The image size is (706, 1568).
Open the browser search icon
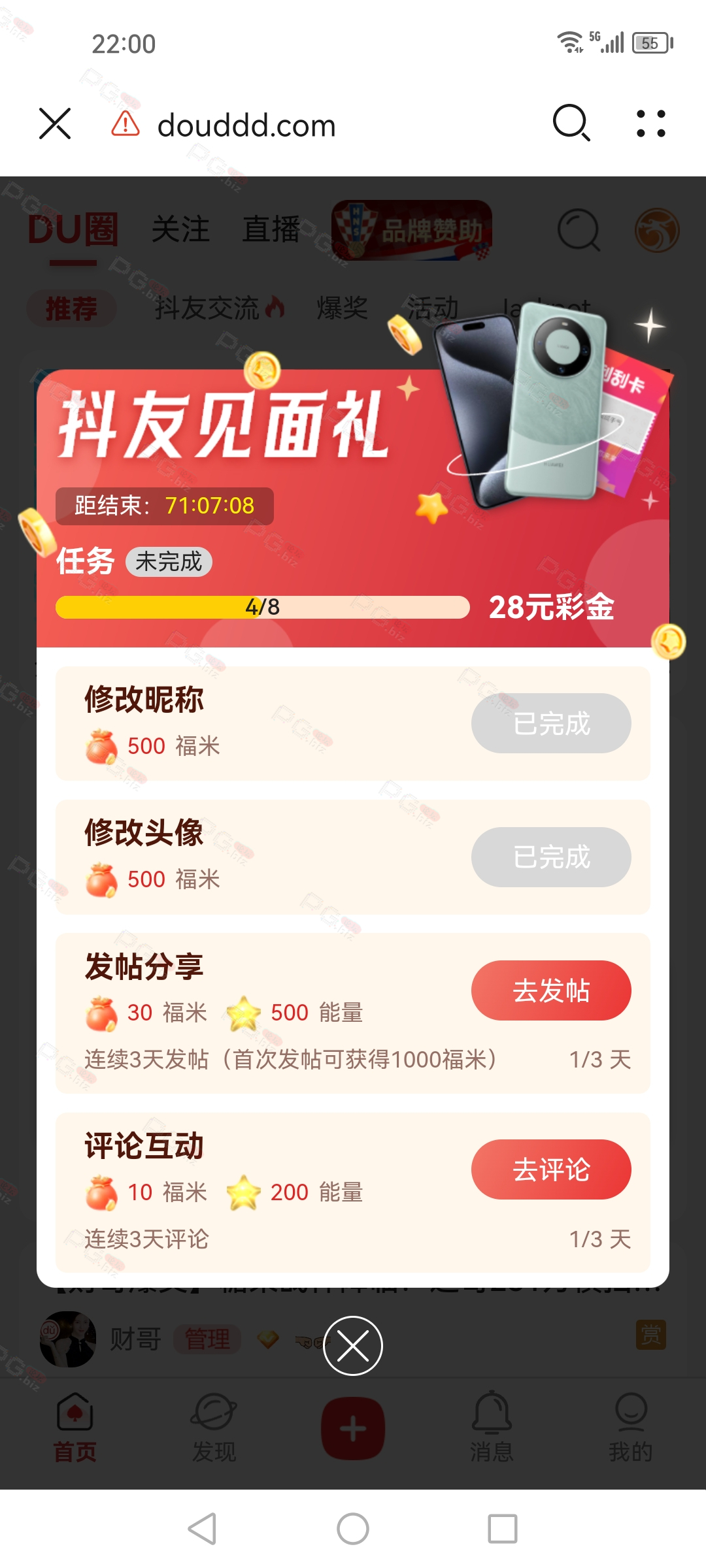tap(571, 123)
